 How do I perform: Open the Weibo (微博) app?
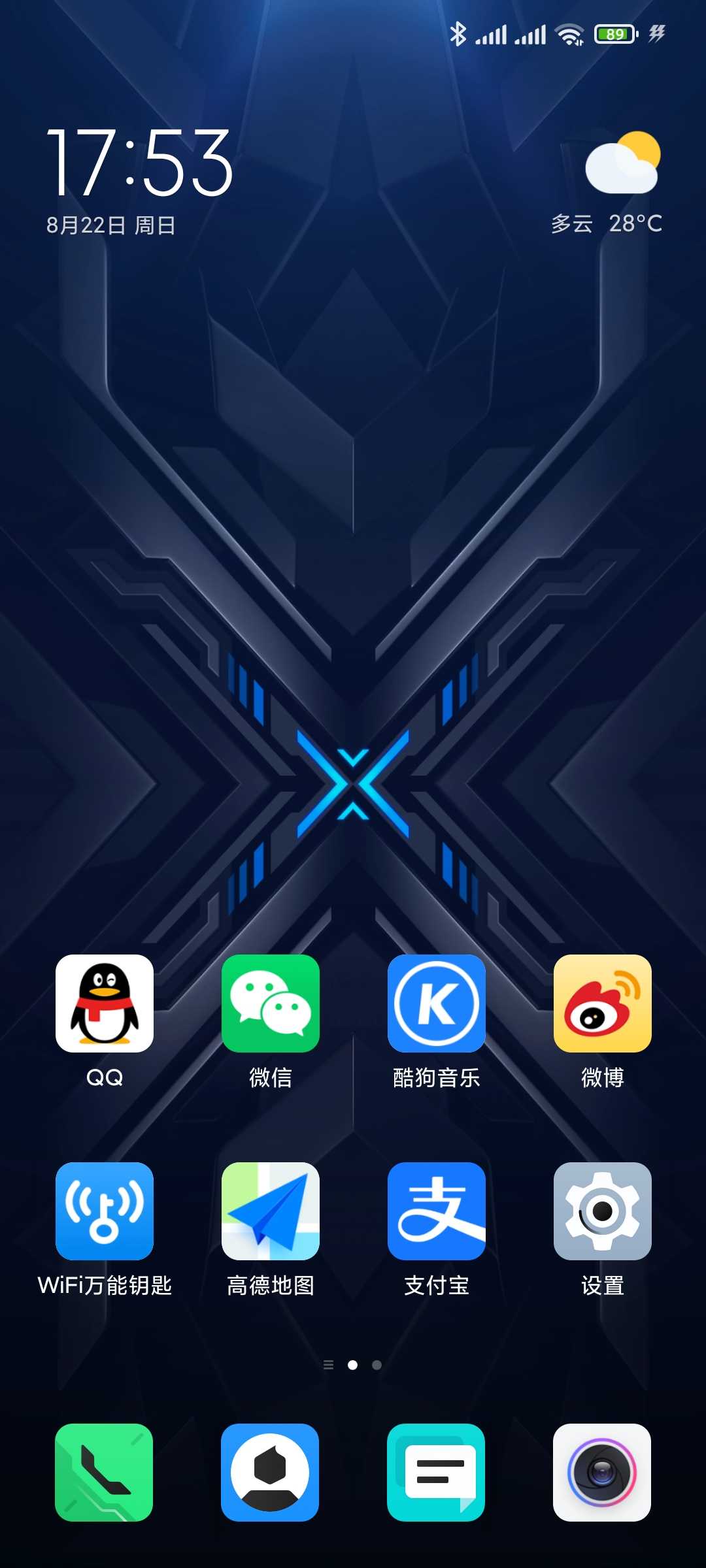click(603, 1003)
